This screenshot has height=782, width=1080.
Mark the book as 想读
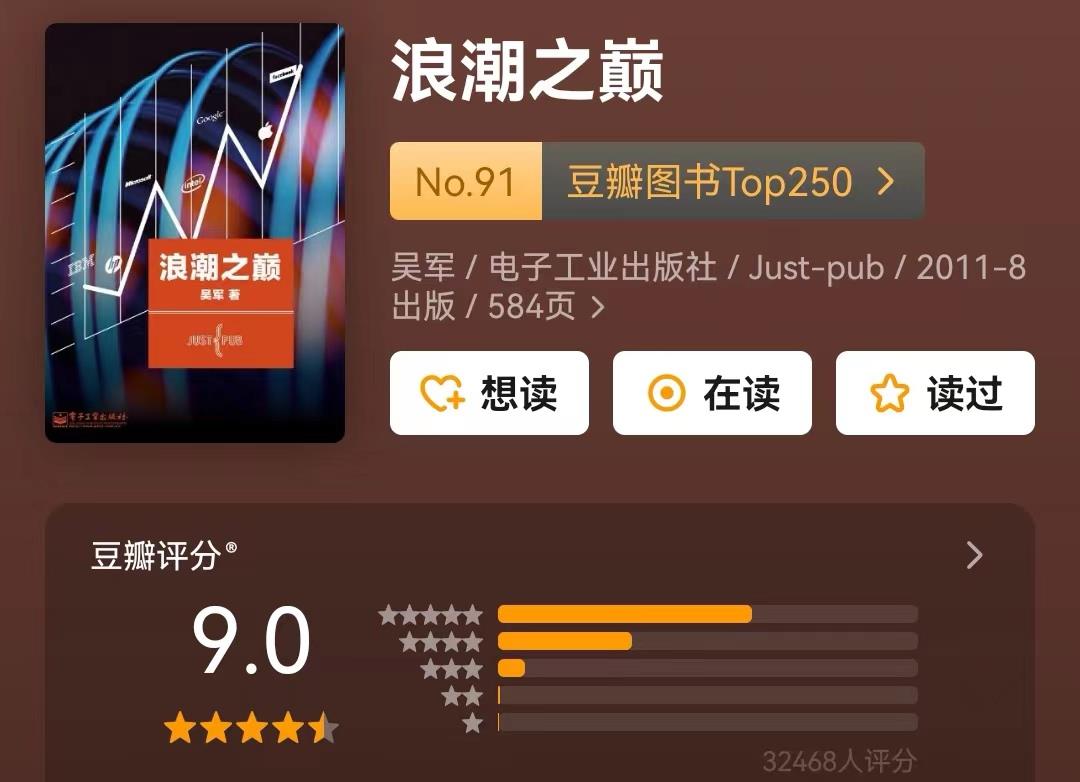(489, 393)
